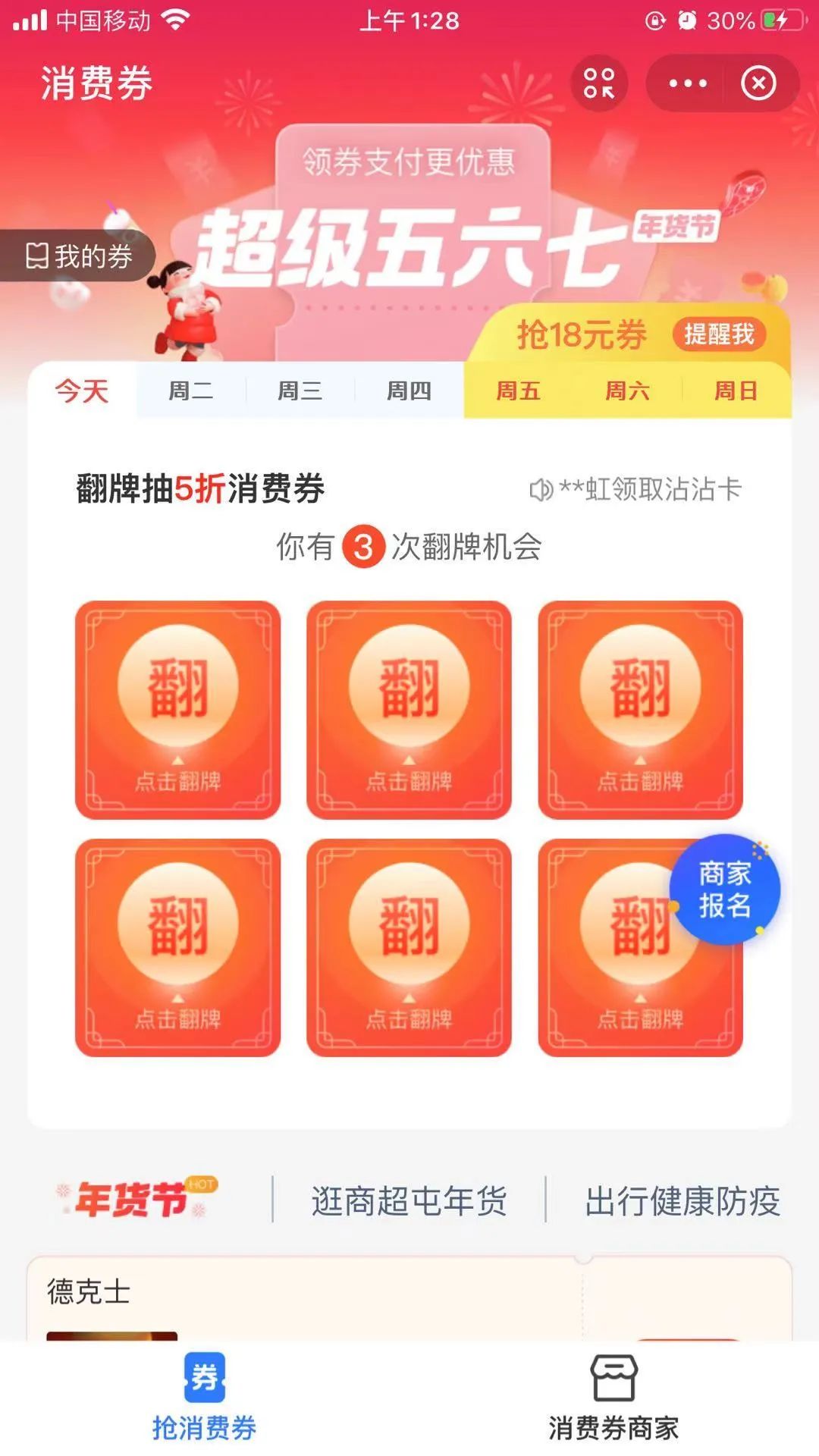Switch to 逛商超屯年货 category
Screen dimensions: 819x1456
pyautogui.click(x=409, y=1201)
